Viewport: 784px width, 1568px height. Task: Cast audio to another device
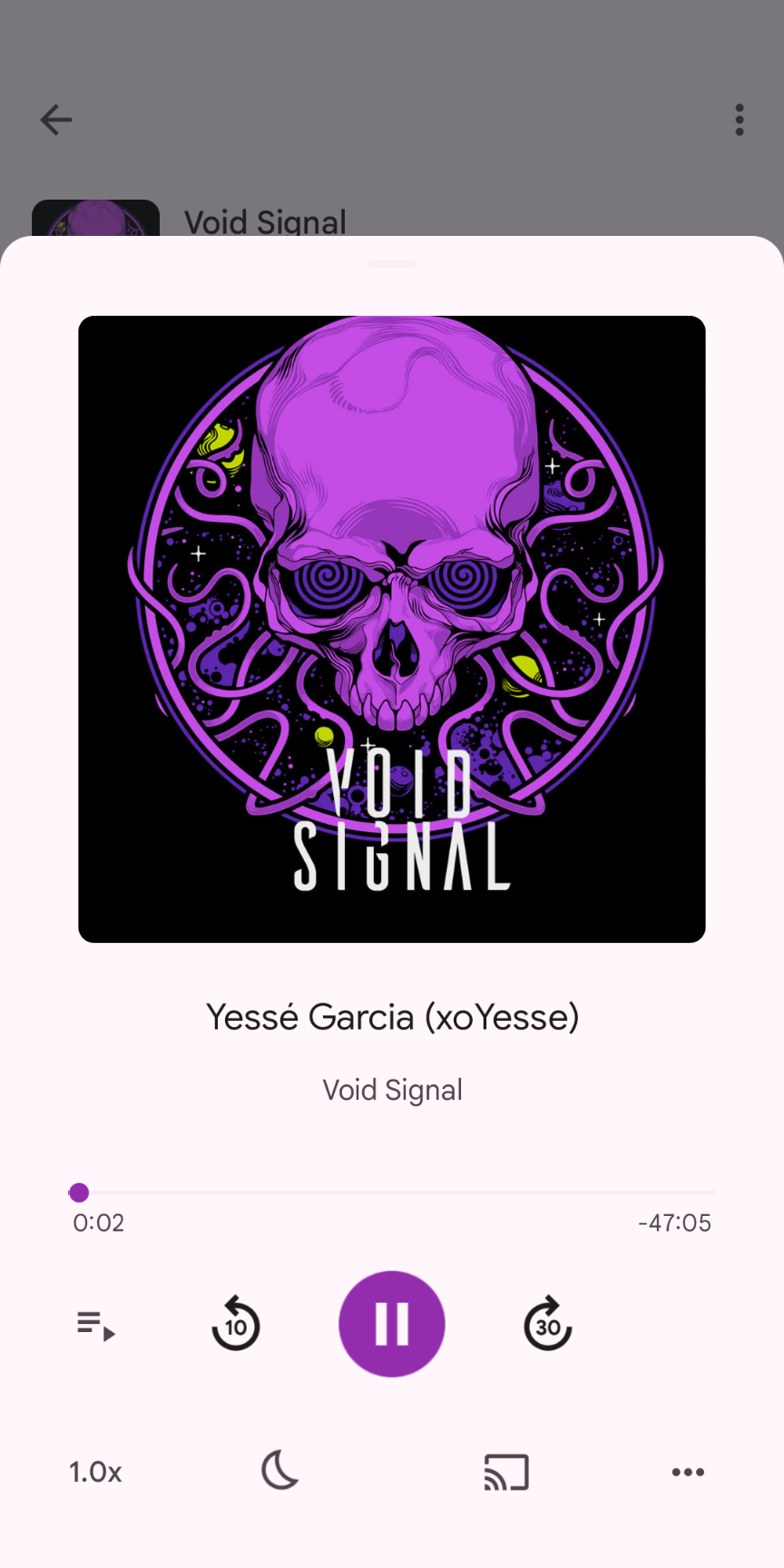tap(506, 1472)
